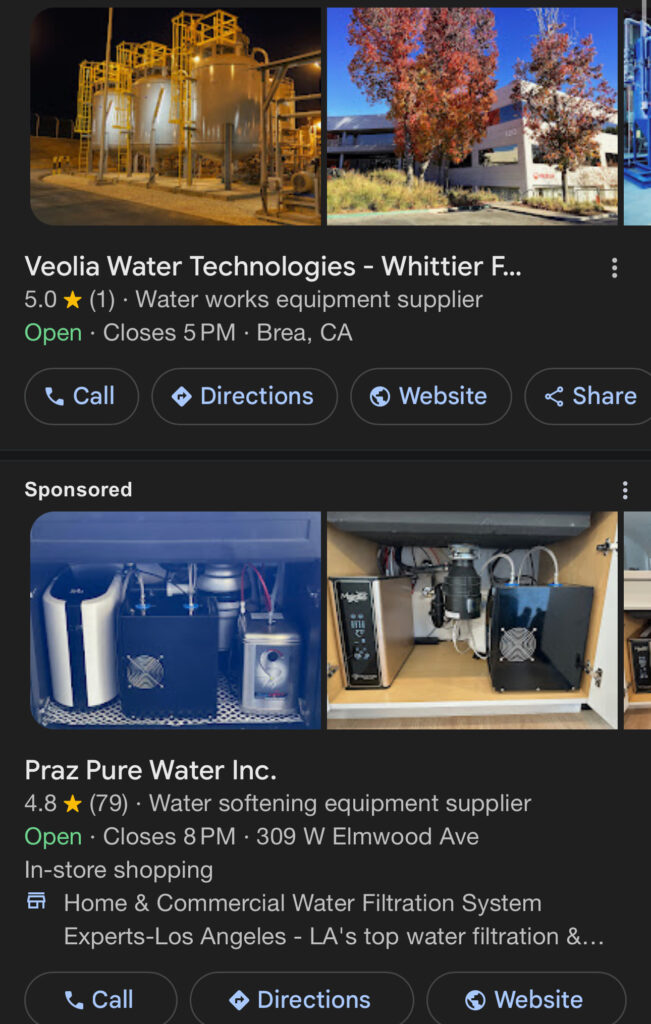The image size is (651, 1024).
Task: Visit the Veolia Water Technologies website
Action: [x=430, y=396]
